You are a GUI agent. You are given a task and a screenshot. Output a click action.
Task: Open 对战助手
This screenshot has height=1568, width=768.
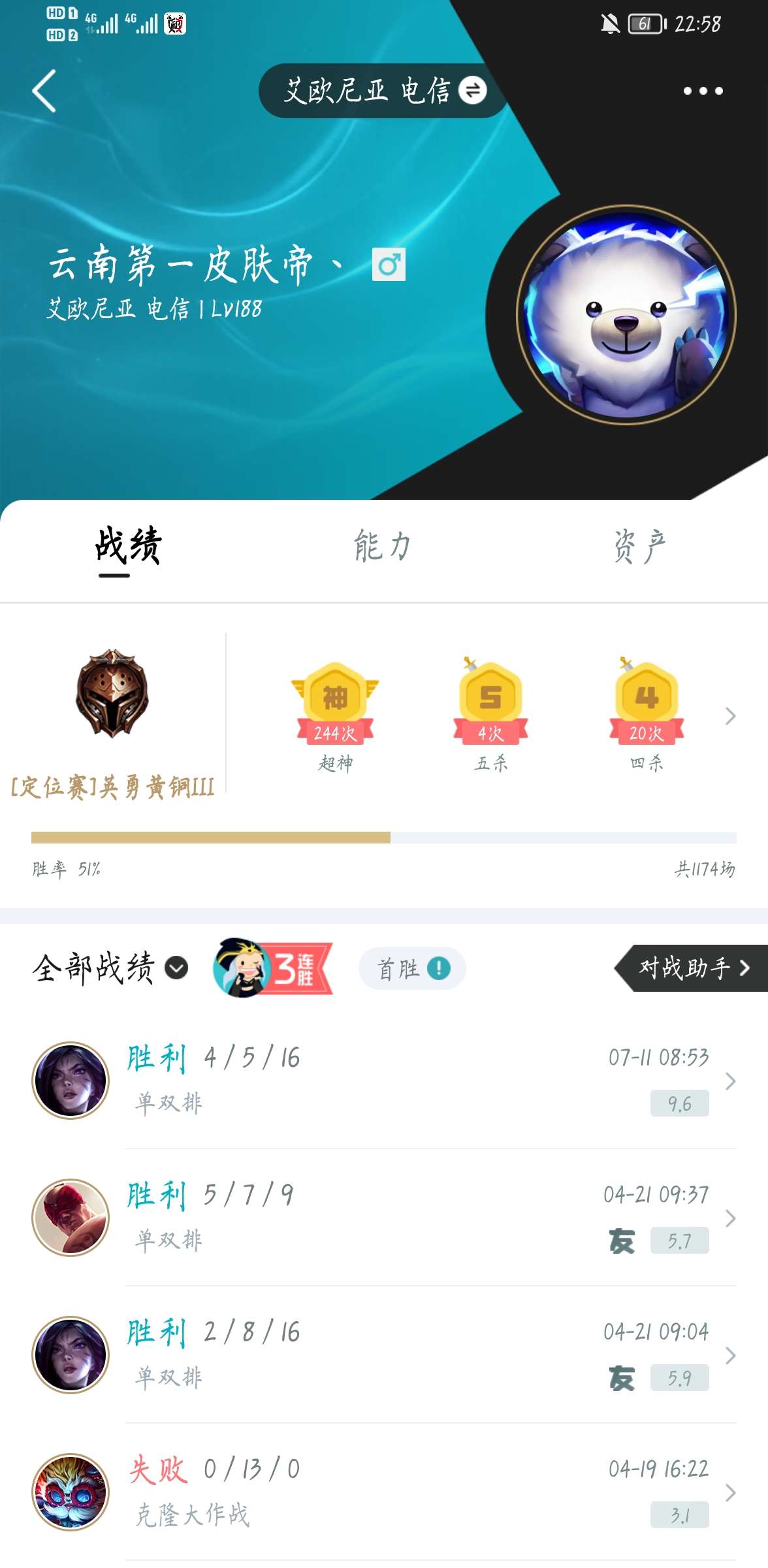[x=694, y=968]
